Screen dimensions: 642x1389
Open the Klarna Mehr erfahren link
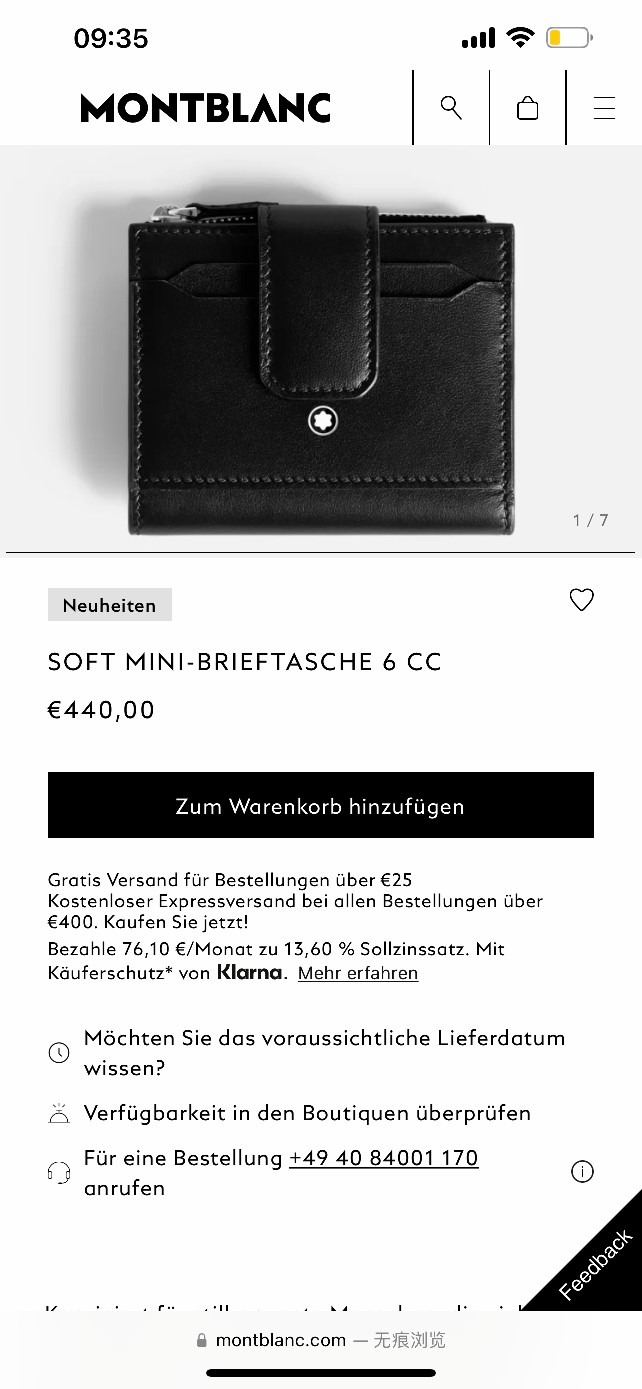point(358,973)
